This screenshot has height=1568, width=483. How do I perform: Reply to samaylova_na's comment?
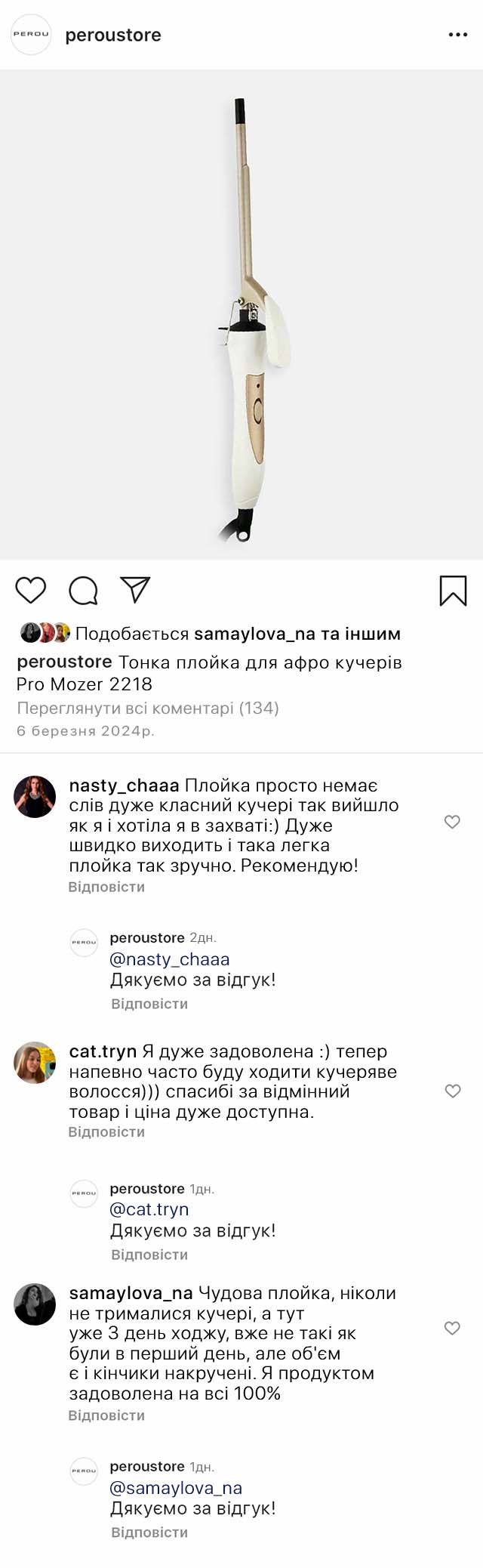tap(106, 1415)
